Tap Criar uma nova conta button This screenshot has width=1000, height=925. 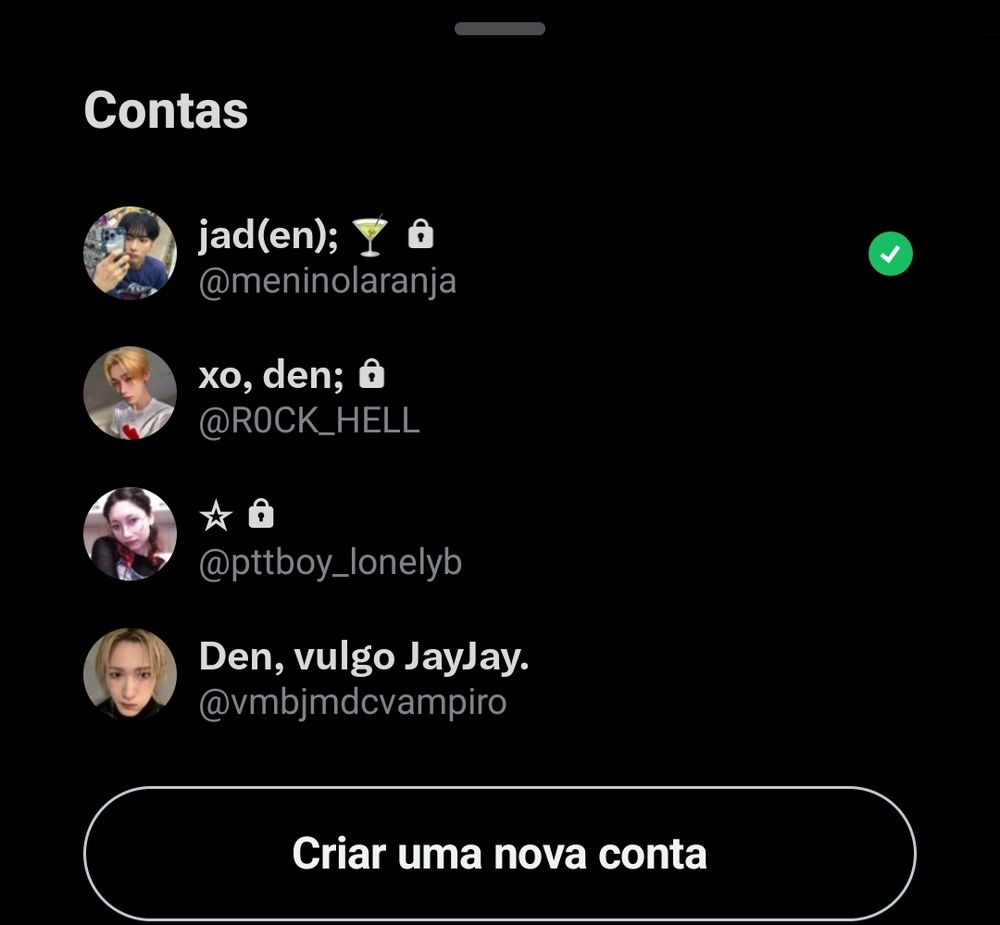coord(499,853)
